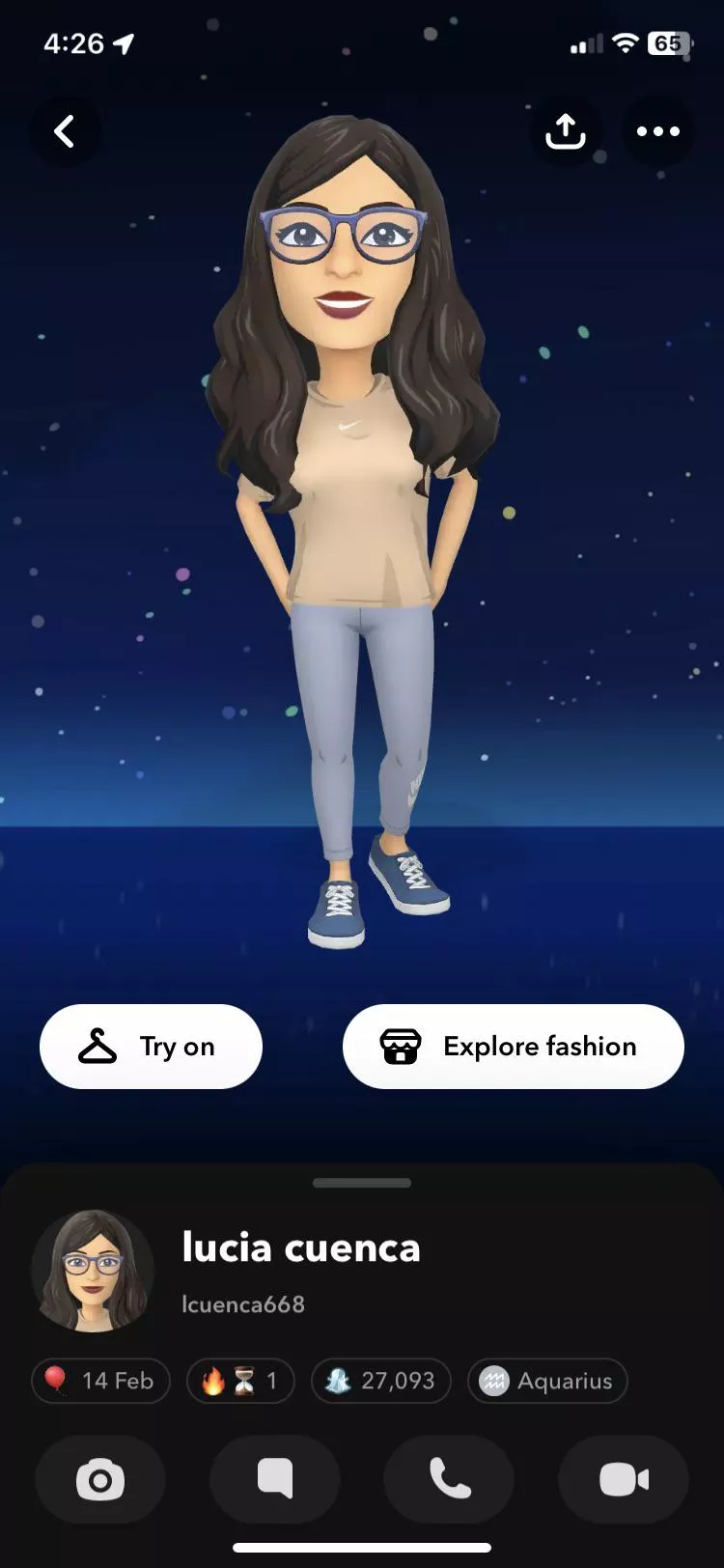724x1568 pixels.
Task: Share this profile
Action: (x=565, y=131)
